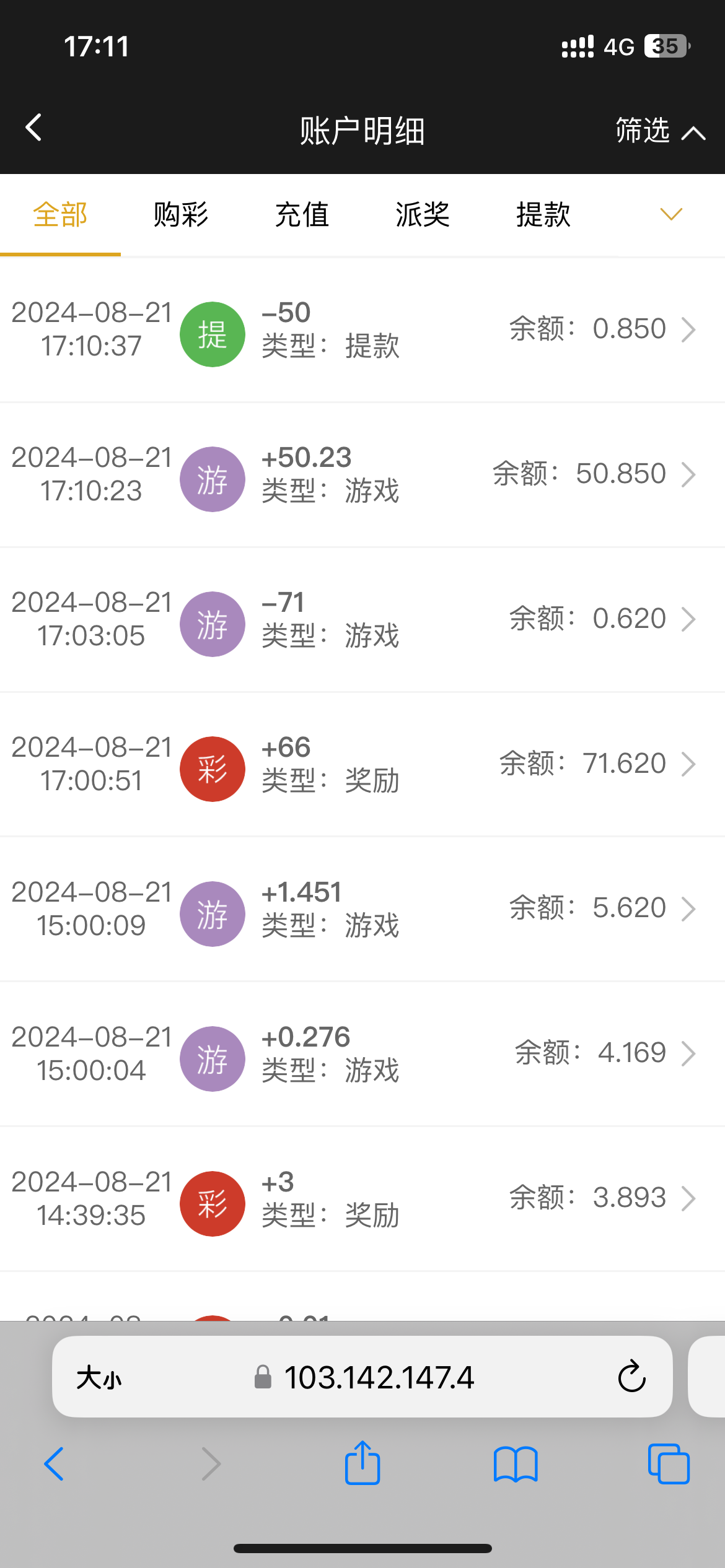Reload the page in the address bar

pos(631,1377)
